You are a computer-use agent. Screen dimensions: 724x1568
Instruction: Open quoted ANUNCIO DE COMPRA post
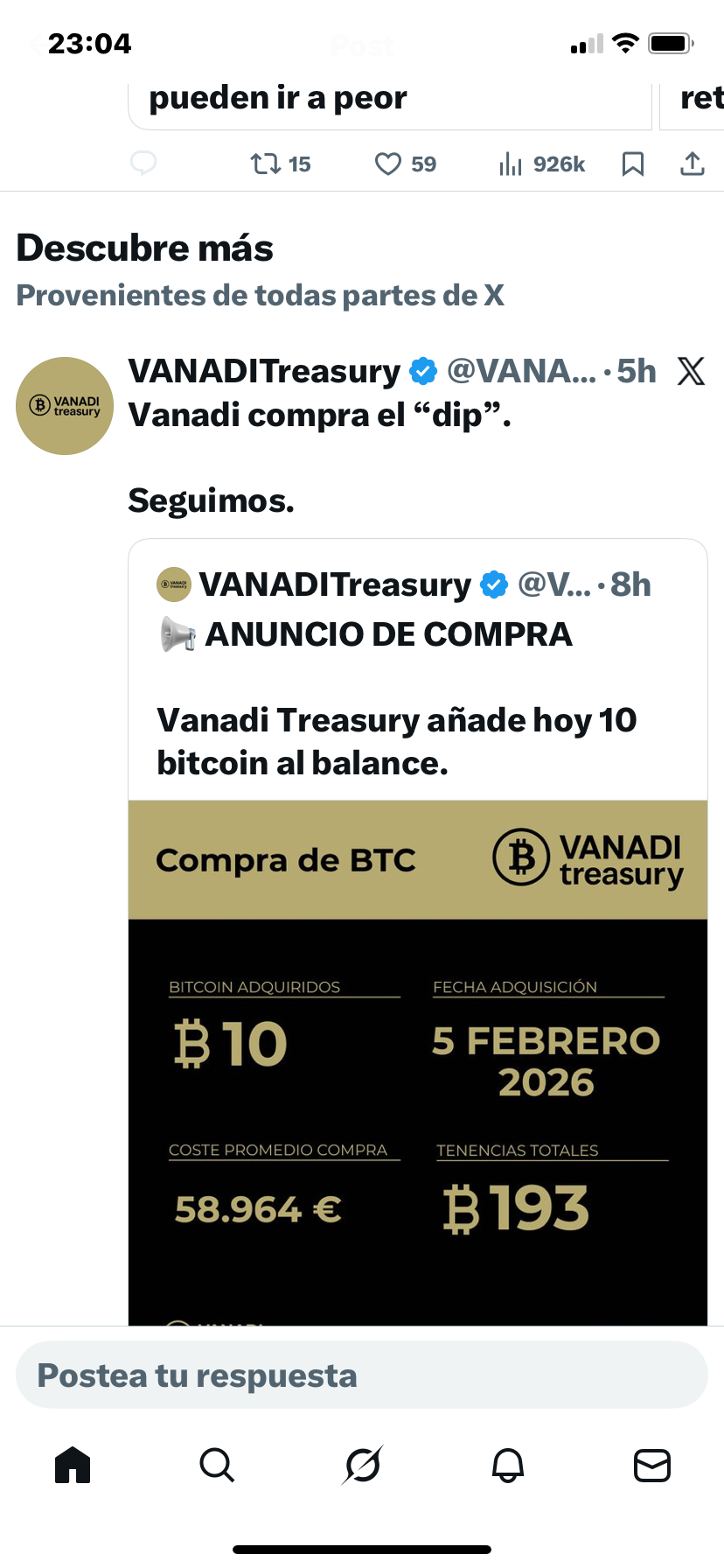(x=417, y=674)
